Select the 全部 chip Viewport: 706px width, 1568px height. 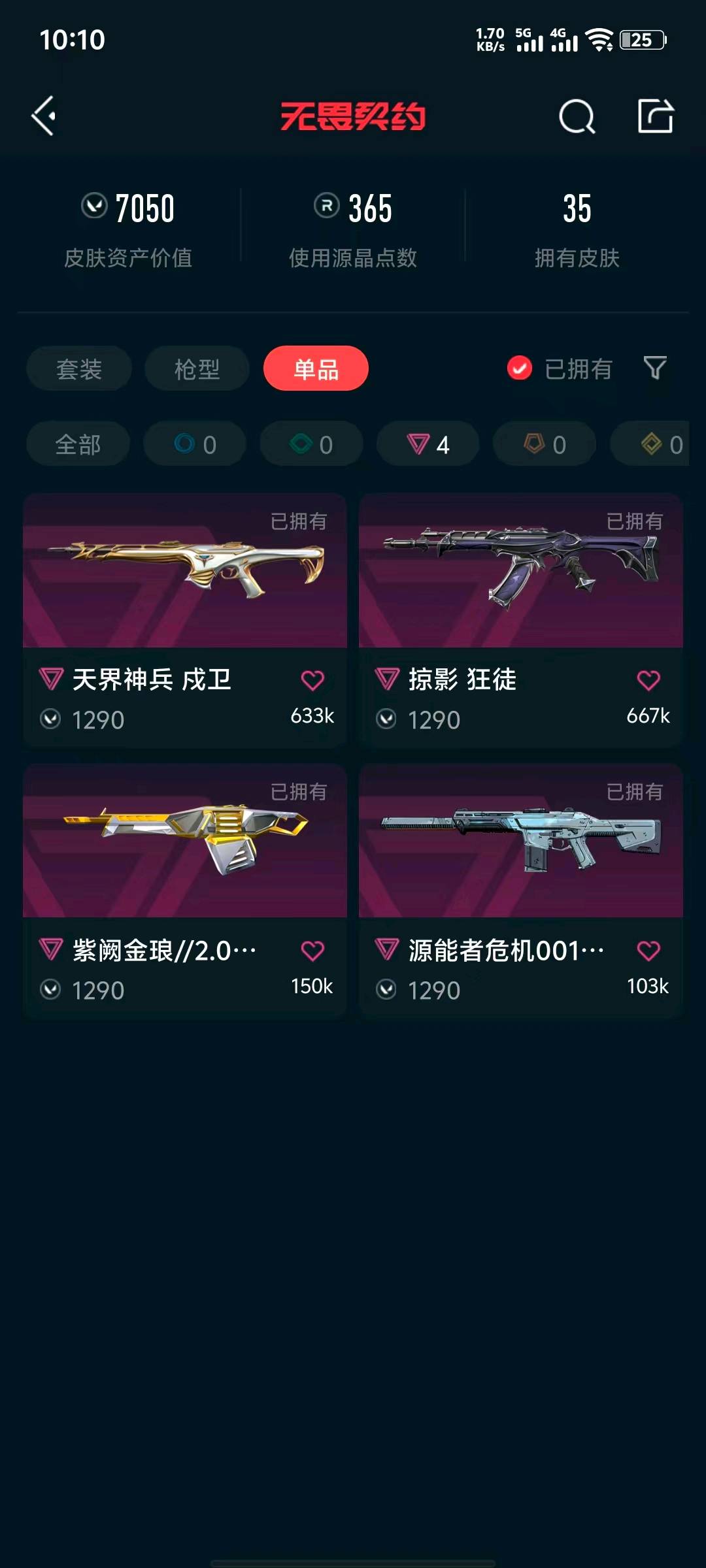78,444
